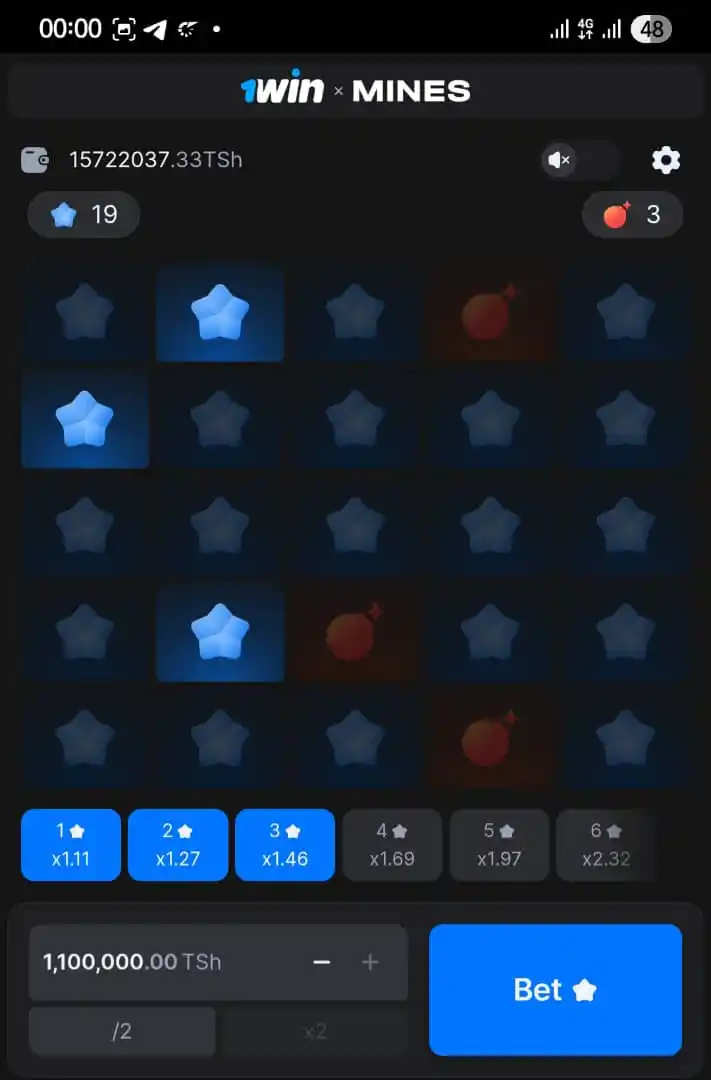Open the settings gear
This screenshot has height=1080, width=711.
[666, 160]
